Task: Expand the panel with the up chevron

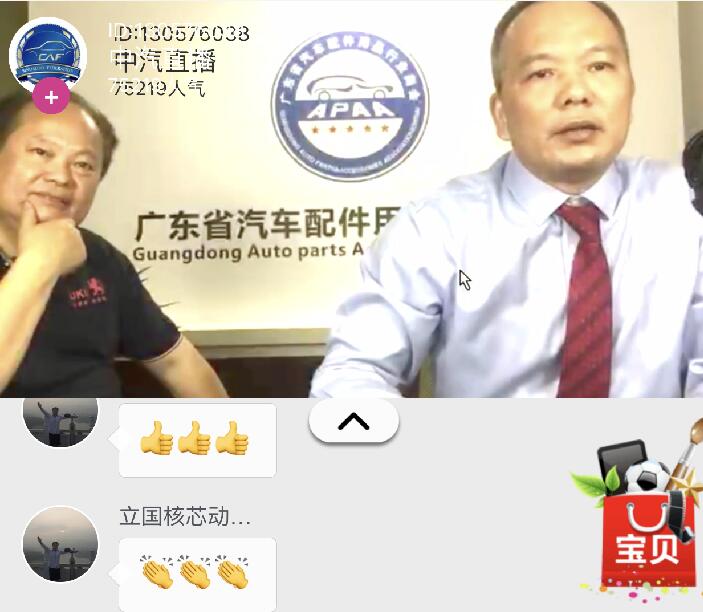Action: 354,421
